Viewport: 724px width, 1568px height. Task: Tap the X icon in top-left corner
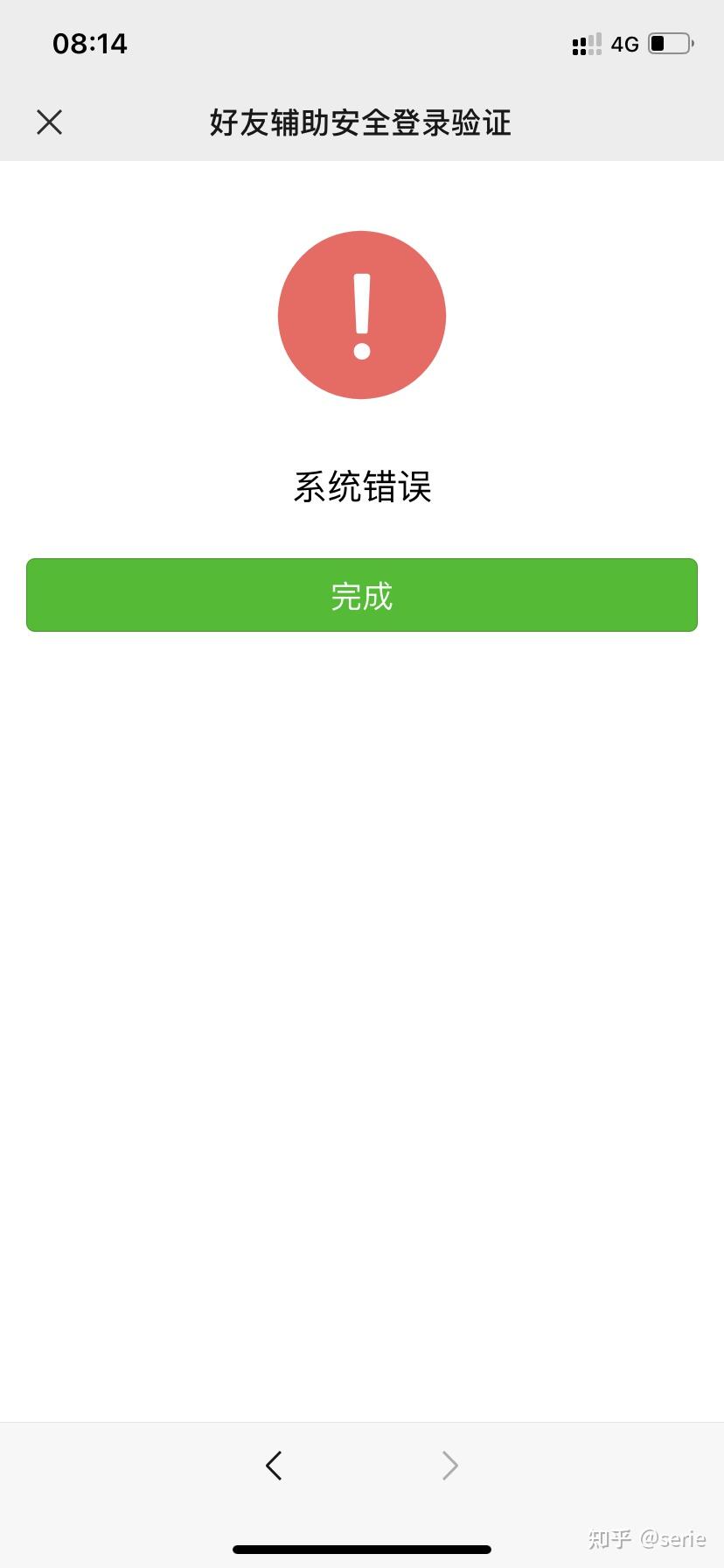[50, 122]
